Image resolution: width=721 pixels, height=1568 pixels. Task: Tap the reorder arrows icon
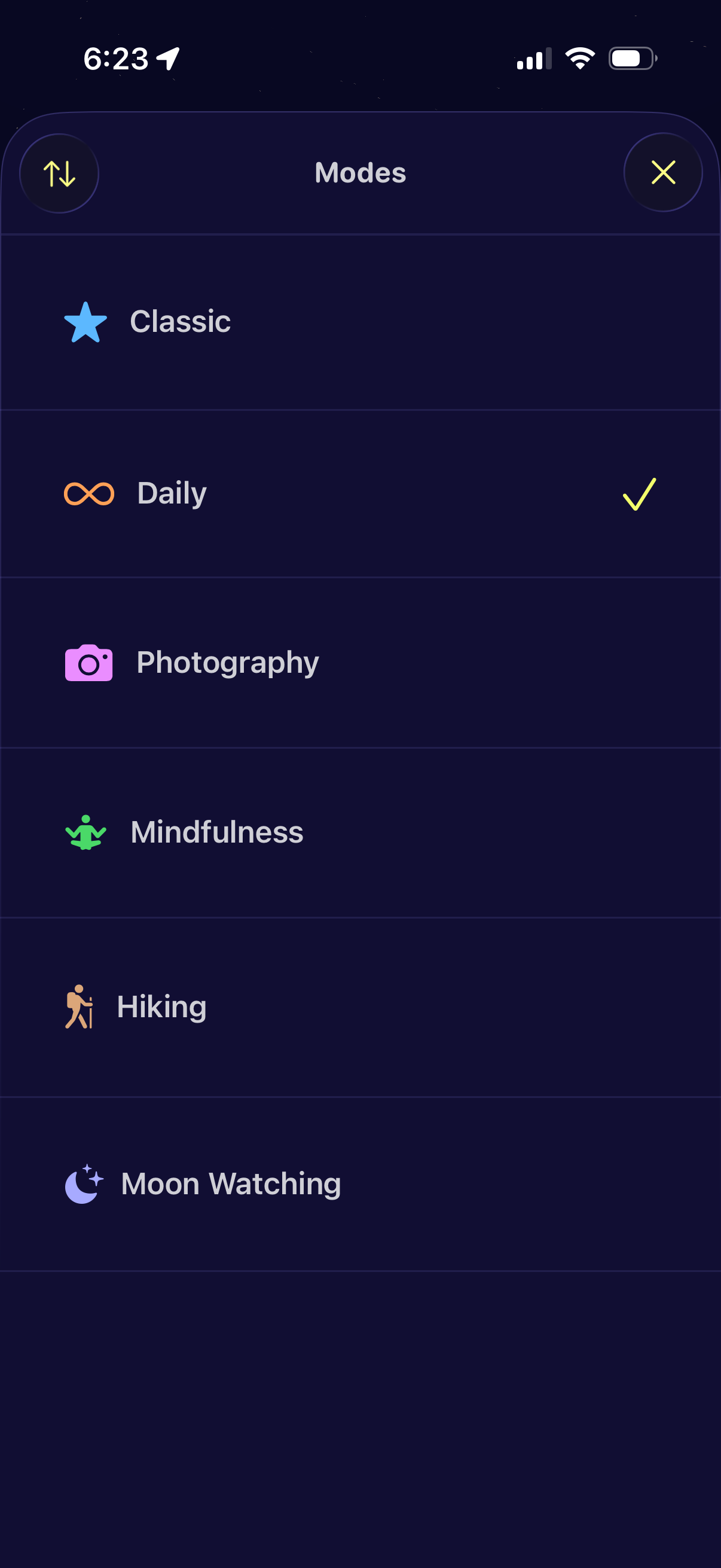[x=59, y=173]
